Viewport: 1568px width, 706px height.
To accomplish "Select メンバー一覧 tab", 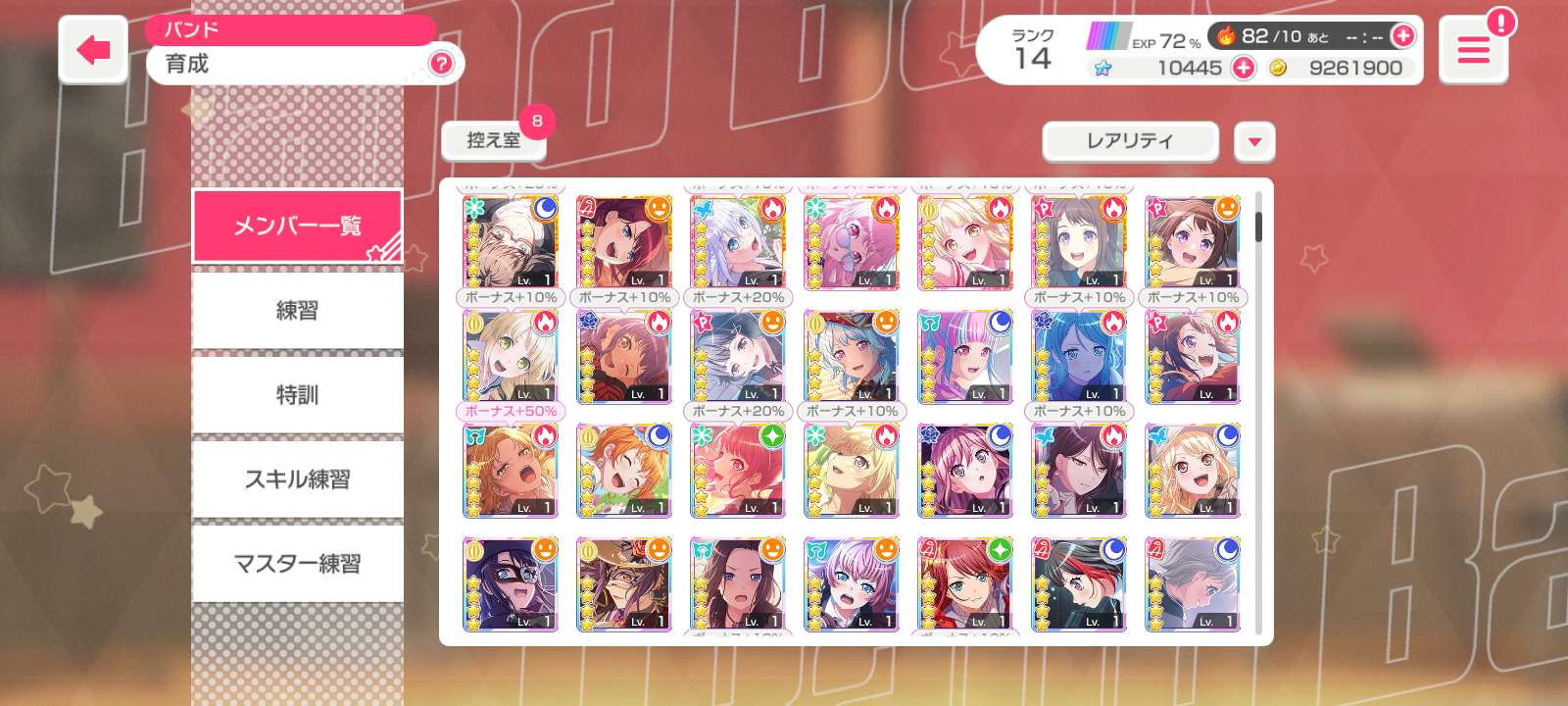I will coord(297,226).
